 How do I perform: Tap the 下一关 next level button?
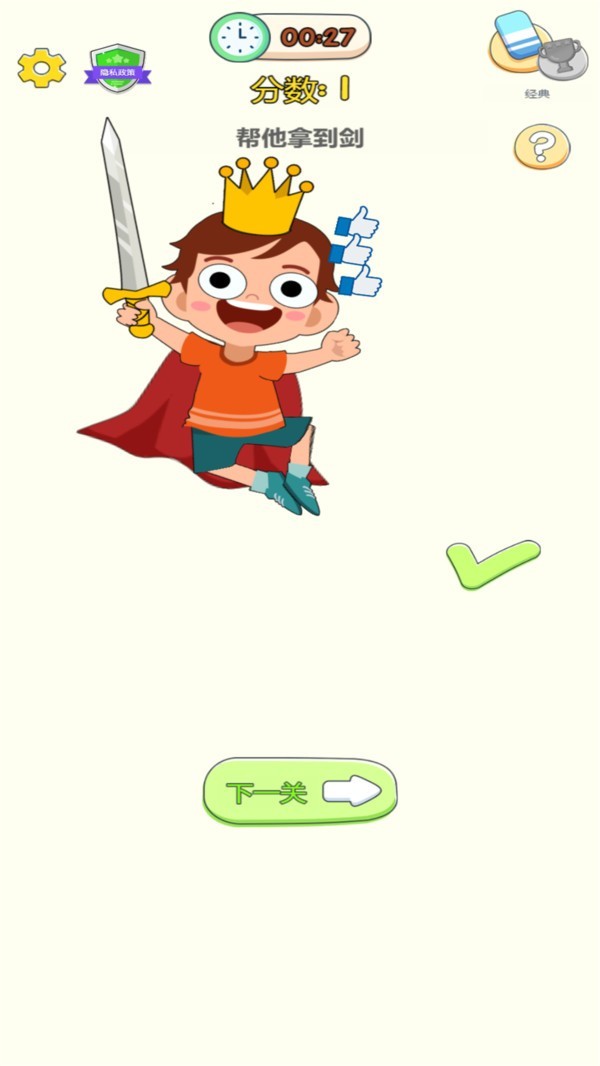click(x=300, y=791)
